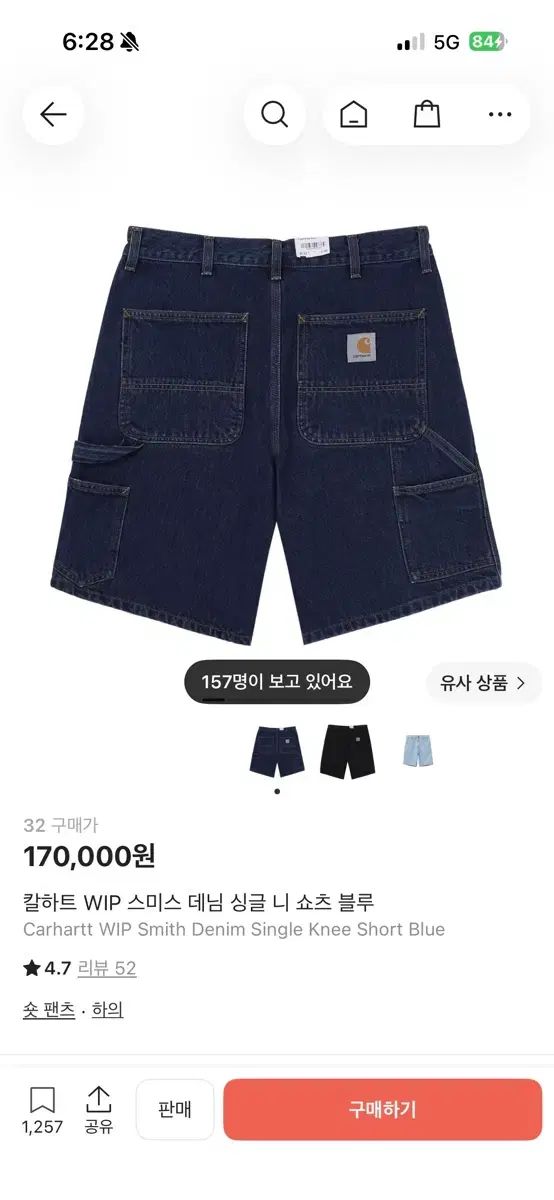View similar products (유사 상품)
The height and width of the screenshot is (1200, 554).
tap(484, 683)
